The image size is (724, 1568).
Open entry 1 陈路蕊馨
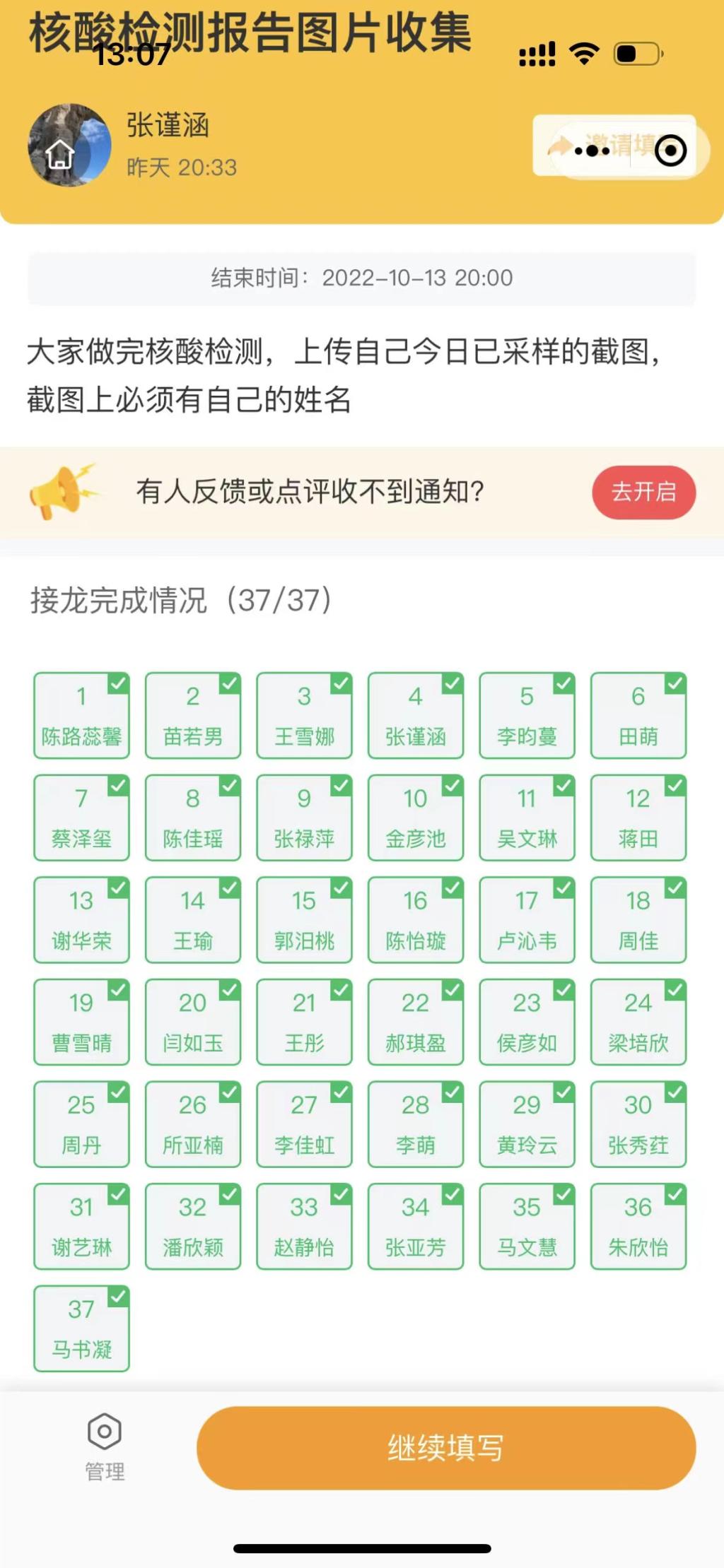[x=81, y=715]
